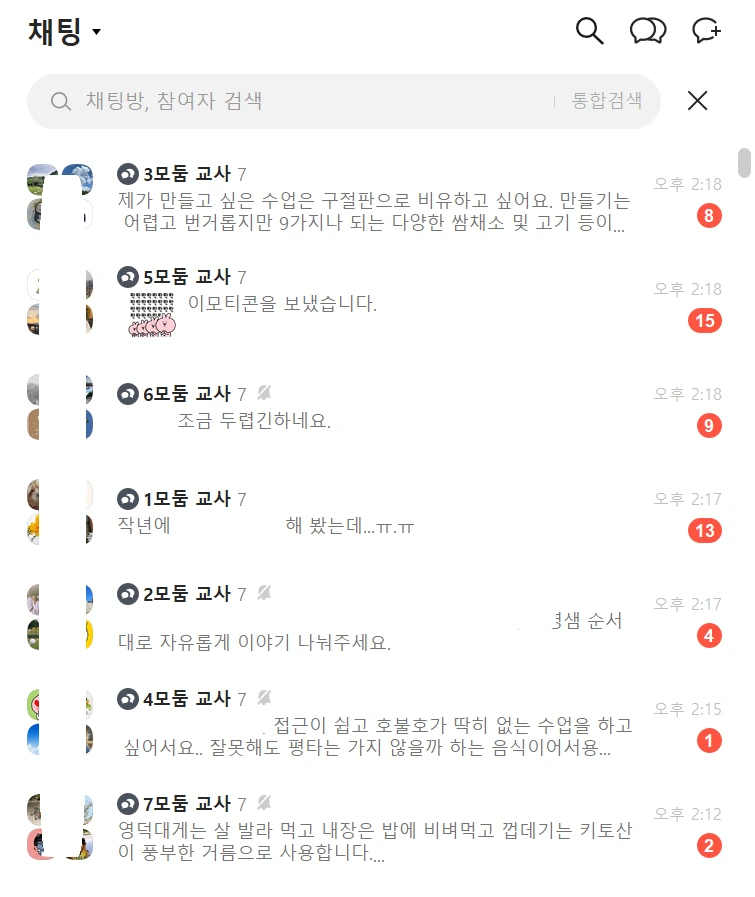The width and height of the screenshot is (755, 897).
Task: Click the new open chat icon with plus
Action: coord(707,31)
